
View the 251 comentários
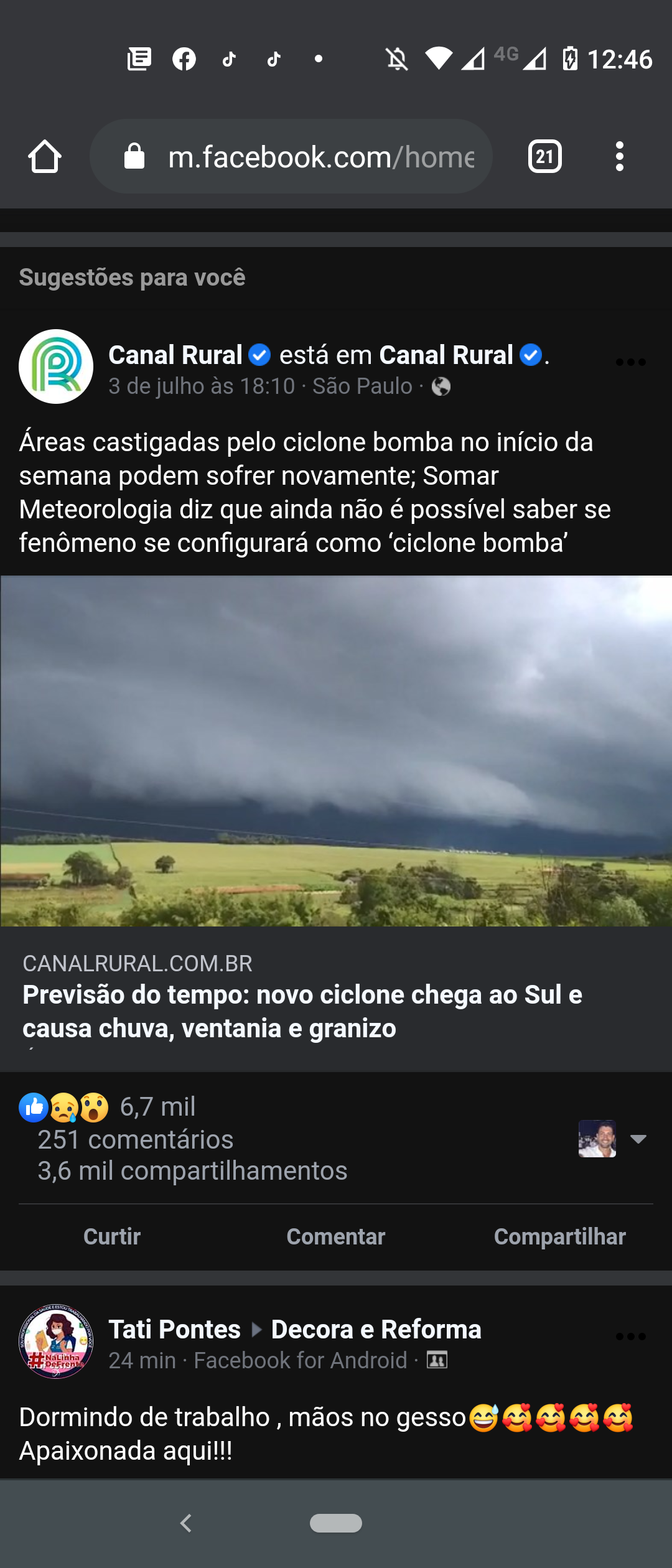click(135, 1139)
